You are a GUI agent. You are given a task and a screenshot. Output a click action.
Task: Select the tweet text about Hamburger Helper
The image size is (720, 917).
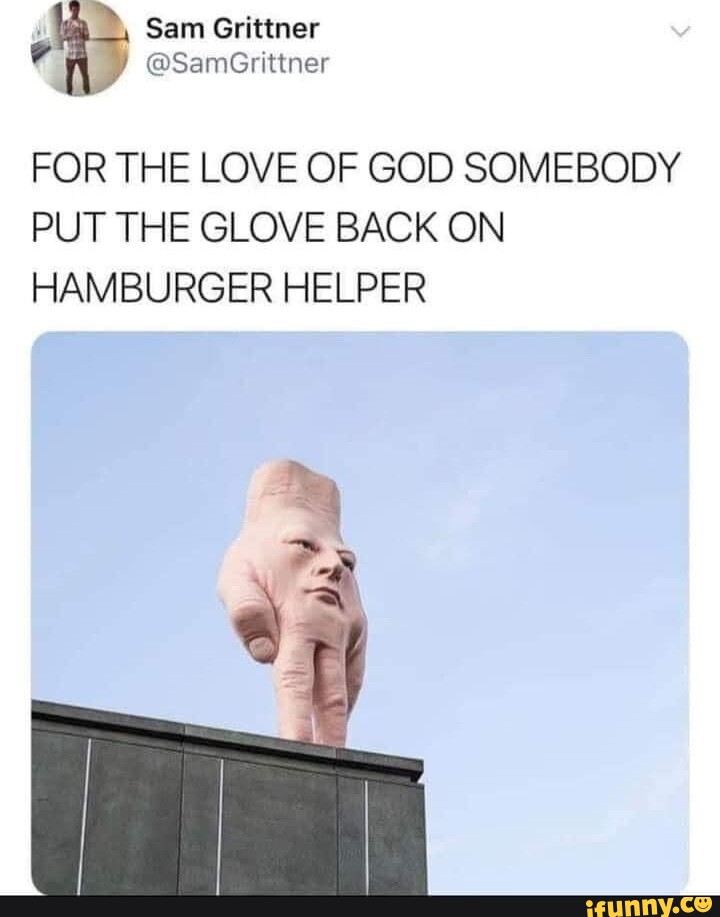coord(355,220)
